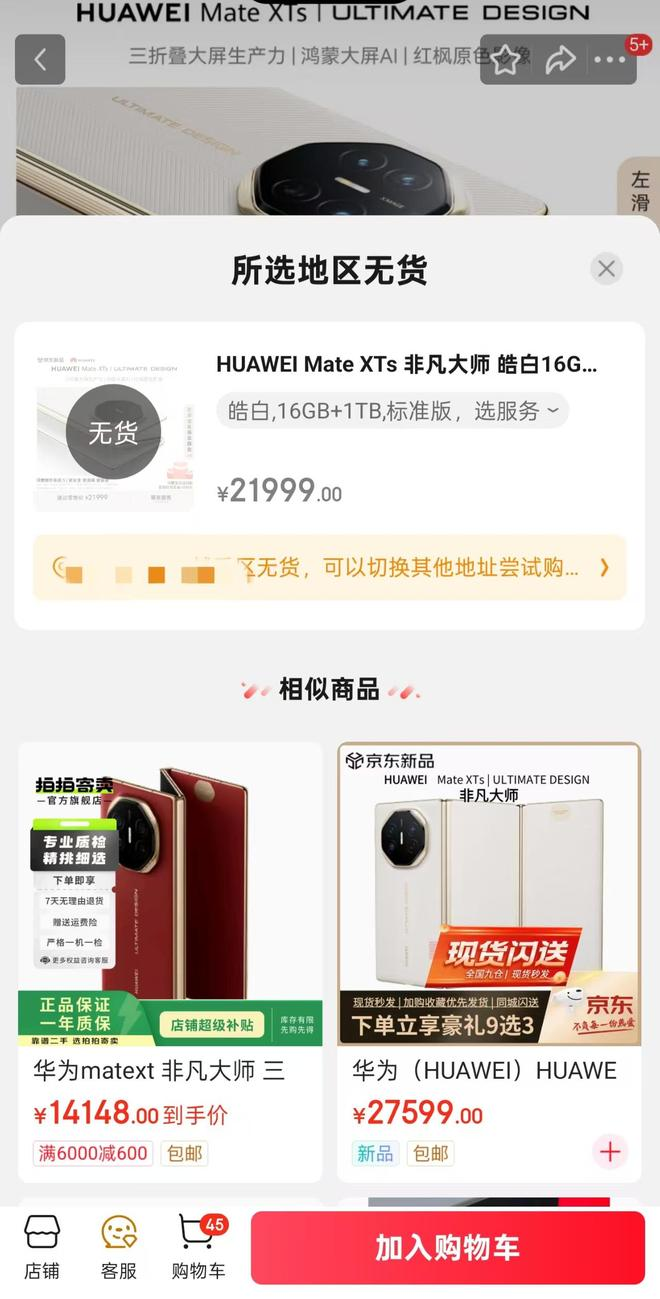Open the 购物车 shopping cart
This screenshot has height=1299, width=660.
coord(199,1247)
